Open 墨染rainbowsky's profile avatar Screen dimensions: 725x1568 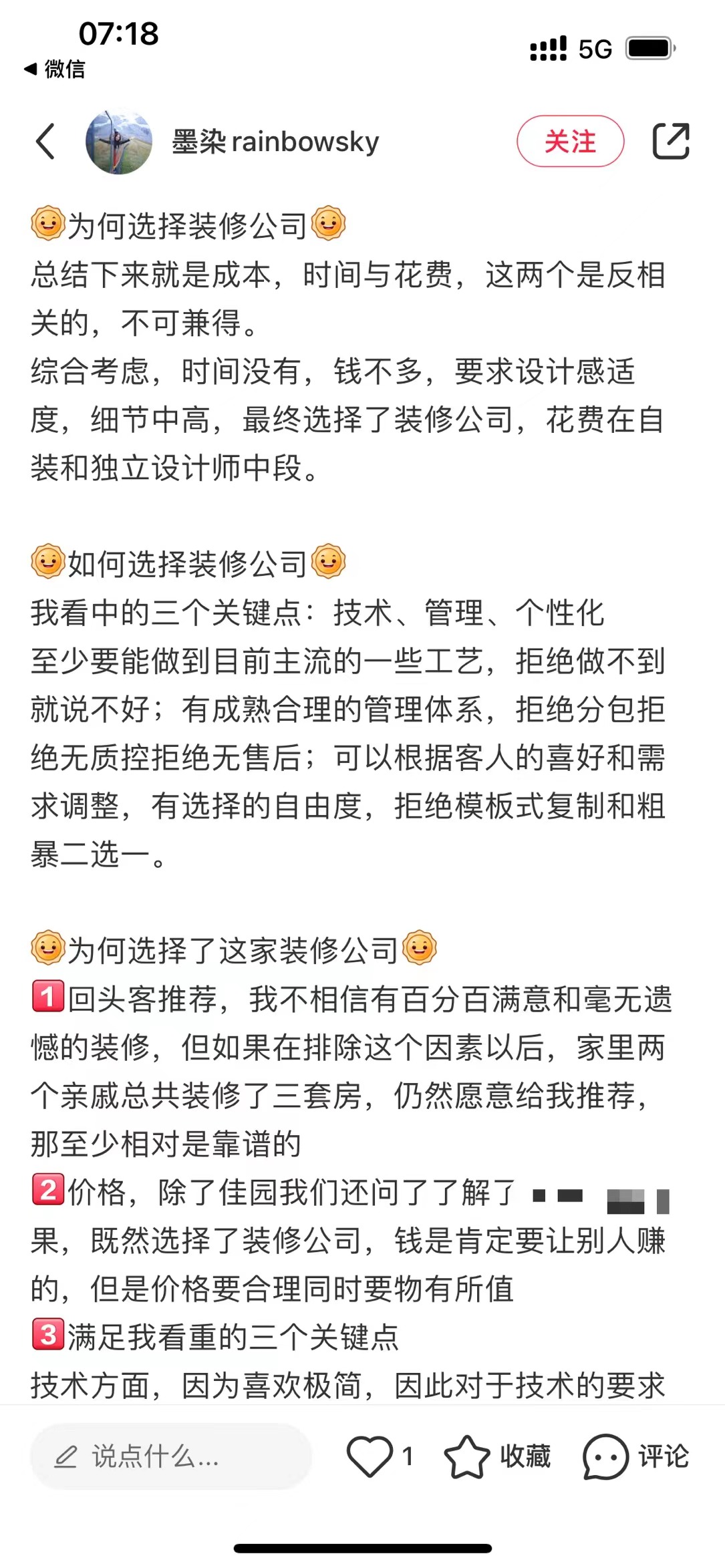tap(119, 142)
